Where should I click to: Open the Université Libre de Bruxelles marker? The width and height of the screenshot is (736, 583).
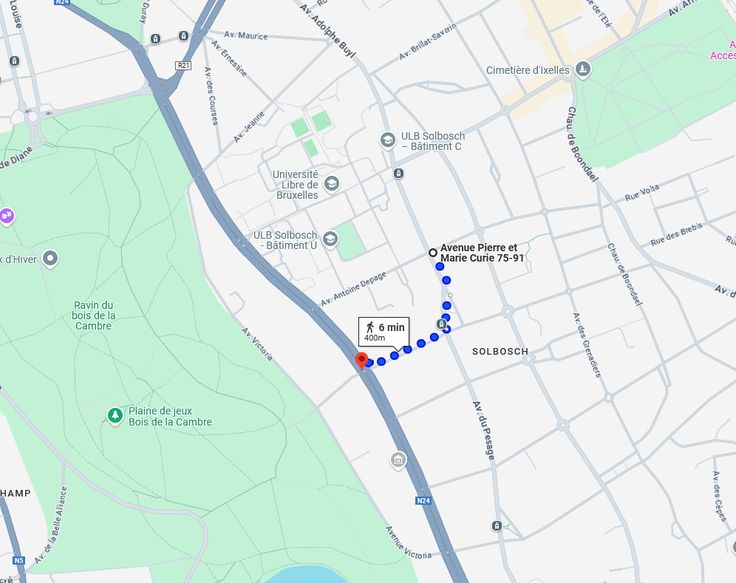332,183
